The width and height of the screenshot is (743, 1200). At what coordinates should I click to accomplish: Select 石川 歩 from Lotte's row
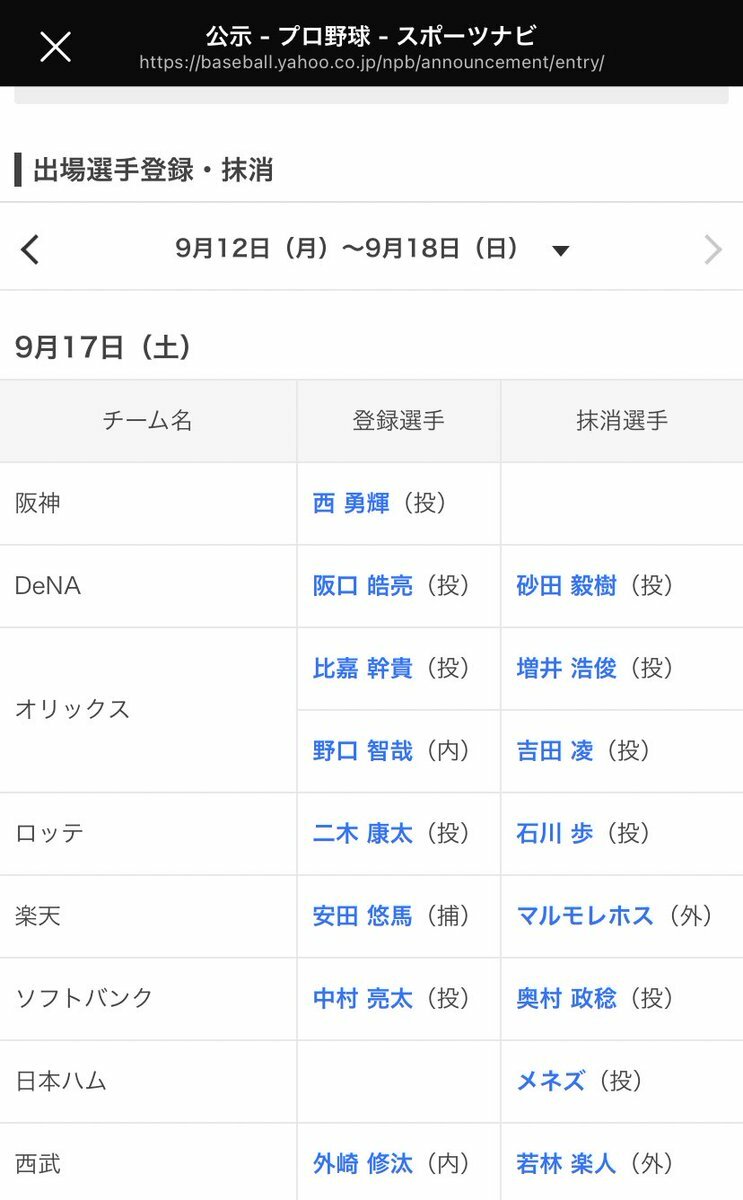555,833
